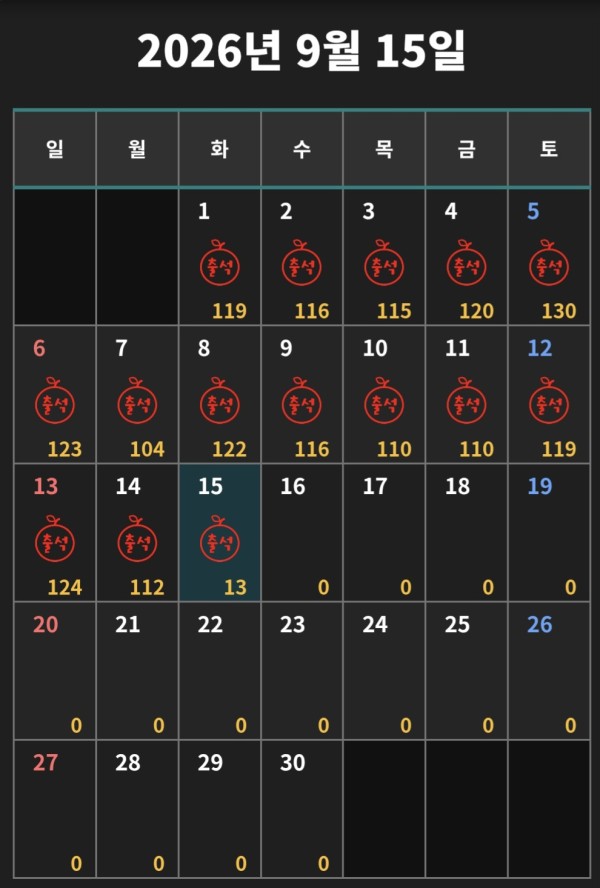Choose the 10th on the calendar
600x888 pixels.
coord(384,395)
